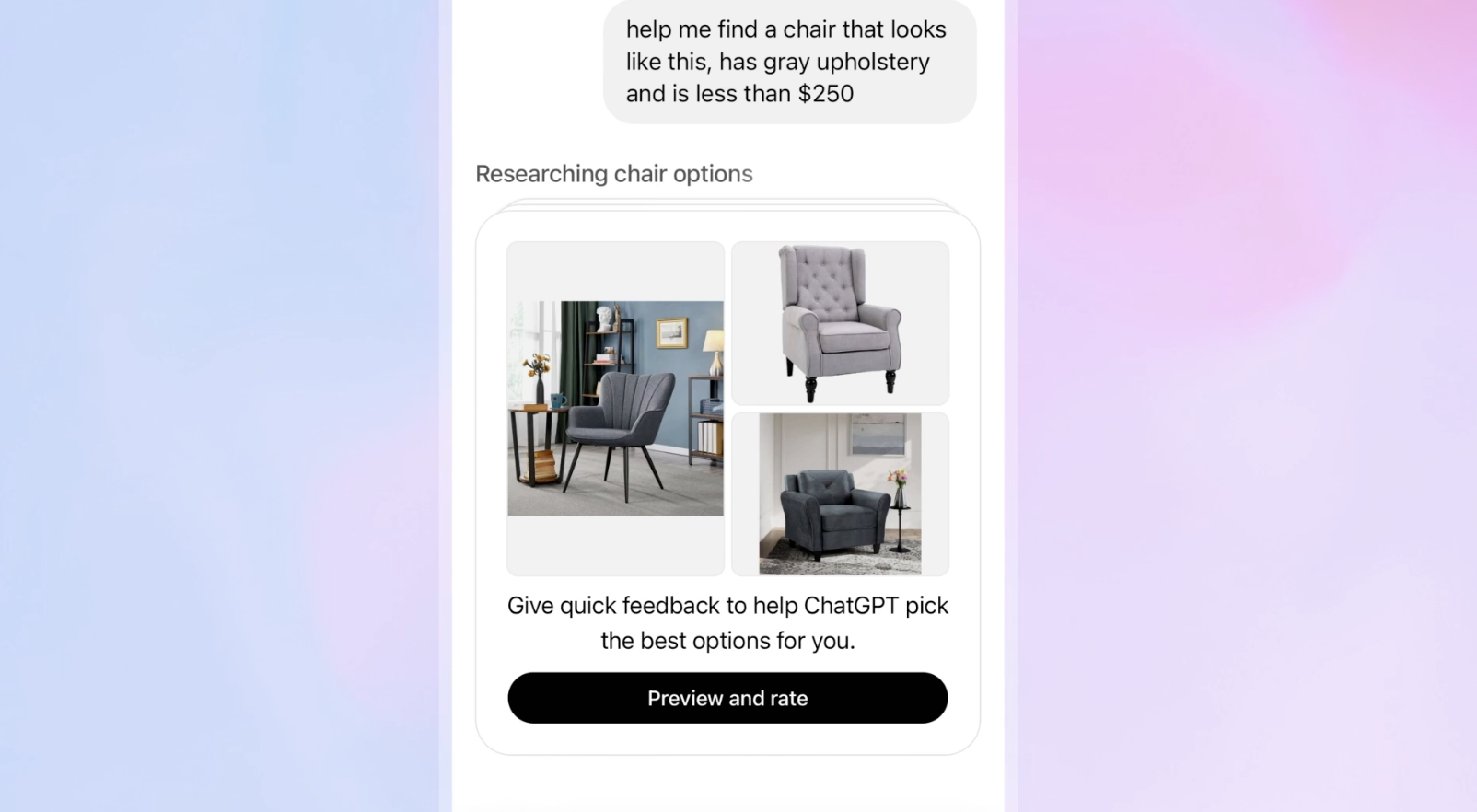The image size is (1477, 812).
Task: Open the shell-back chair in room photo
Action: pyautogui.click(x=615, y=409)
